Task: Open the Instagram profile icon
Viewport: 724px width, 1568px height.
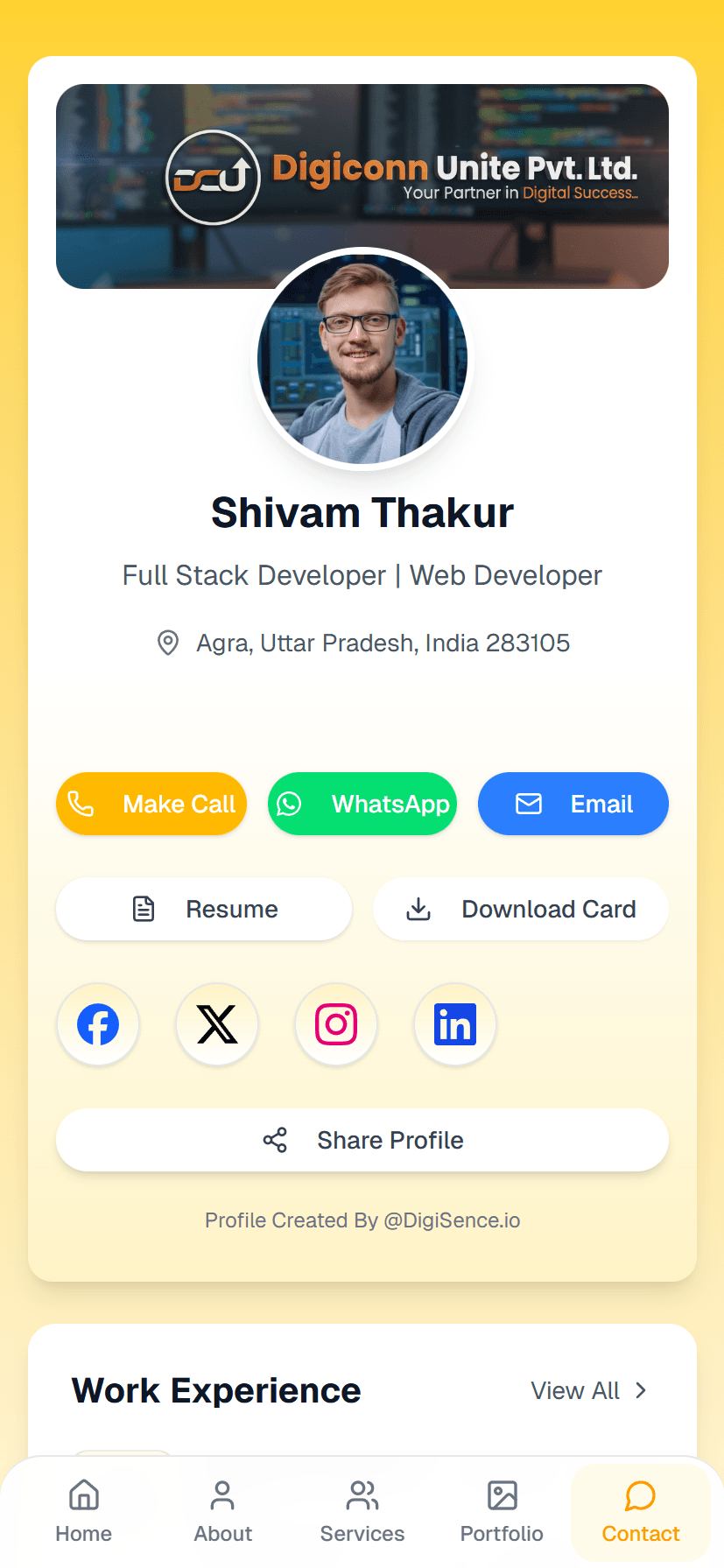Action: click(x=336, y=1024)
